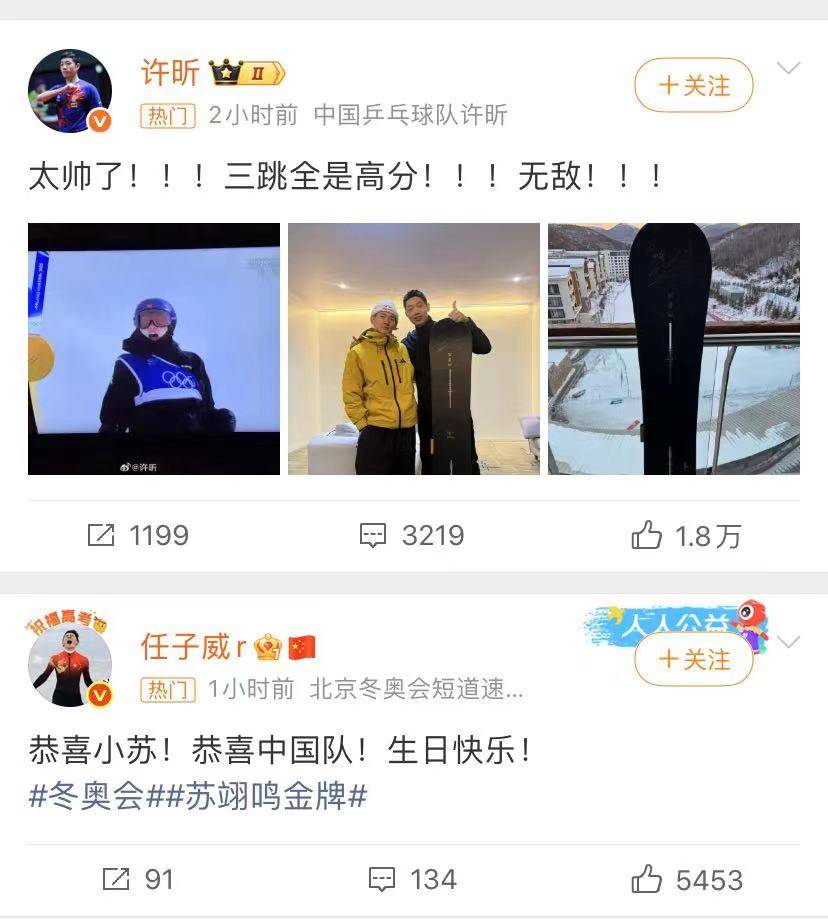
Task: Follow 任子威r with the 关注 button
Action: coord(693,659)
